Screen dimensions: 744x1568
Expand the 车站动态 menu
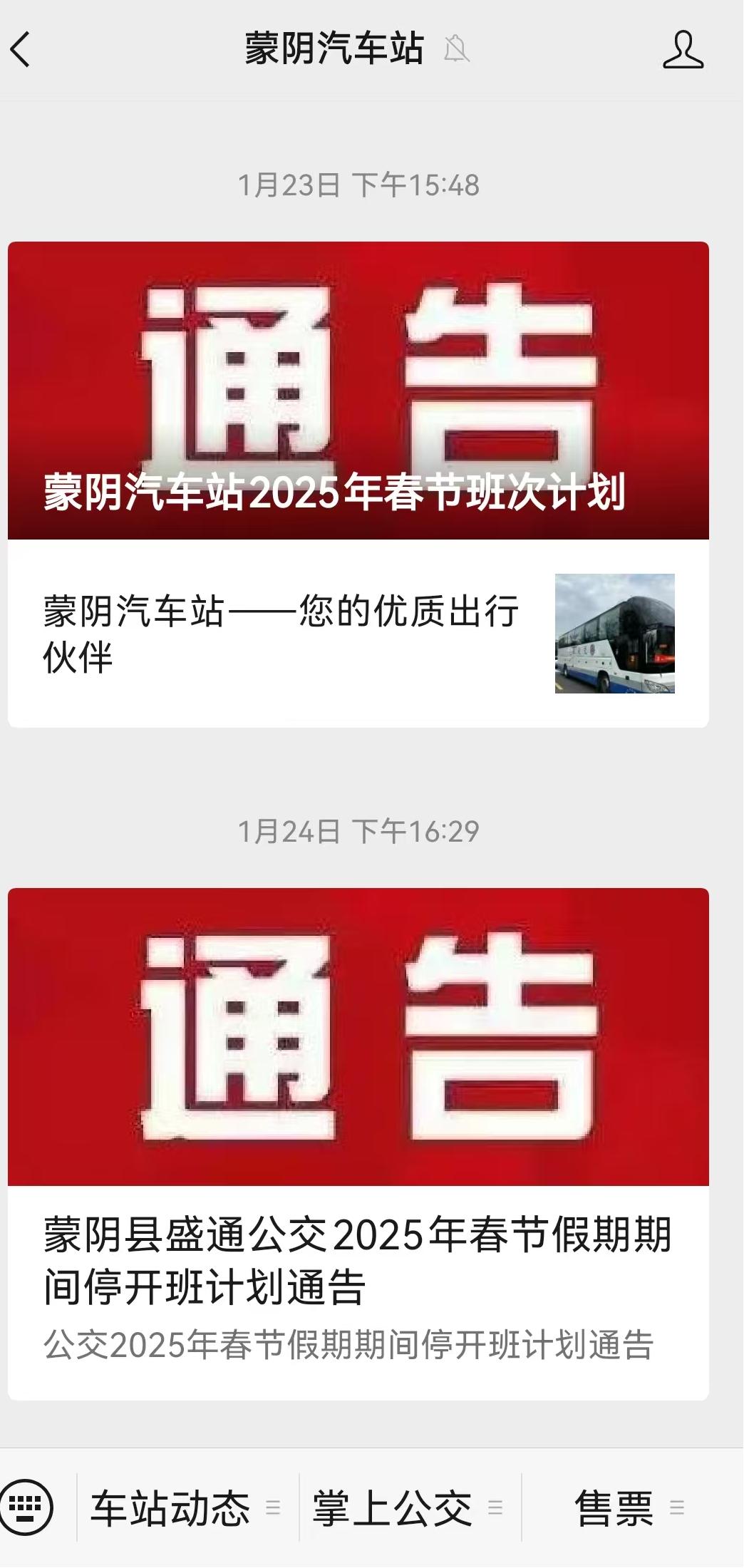click(185, 1507)
